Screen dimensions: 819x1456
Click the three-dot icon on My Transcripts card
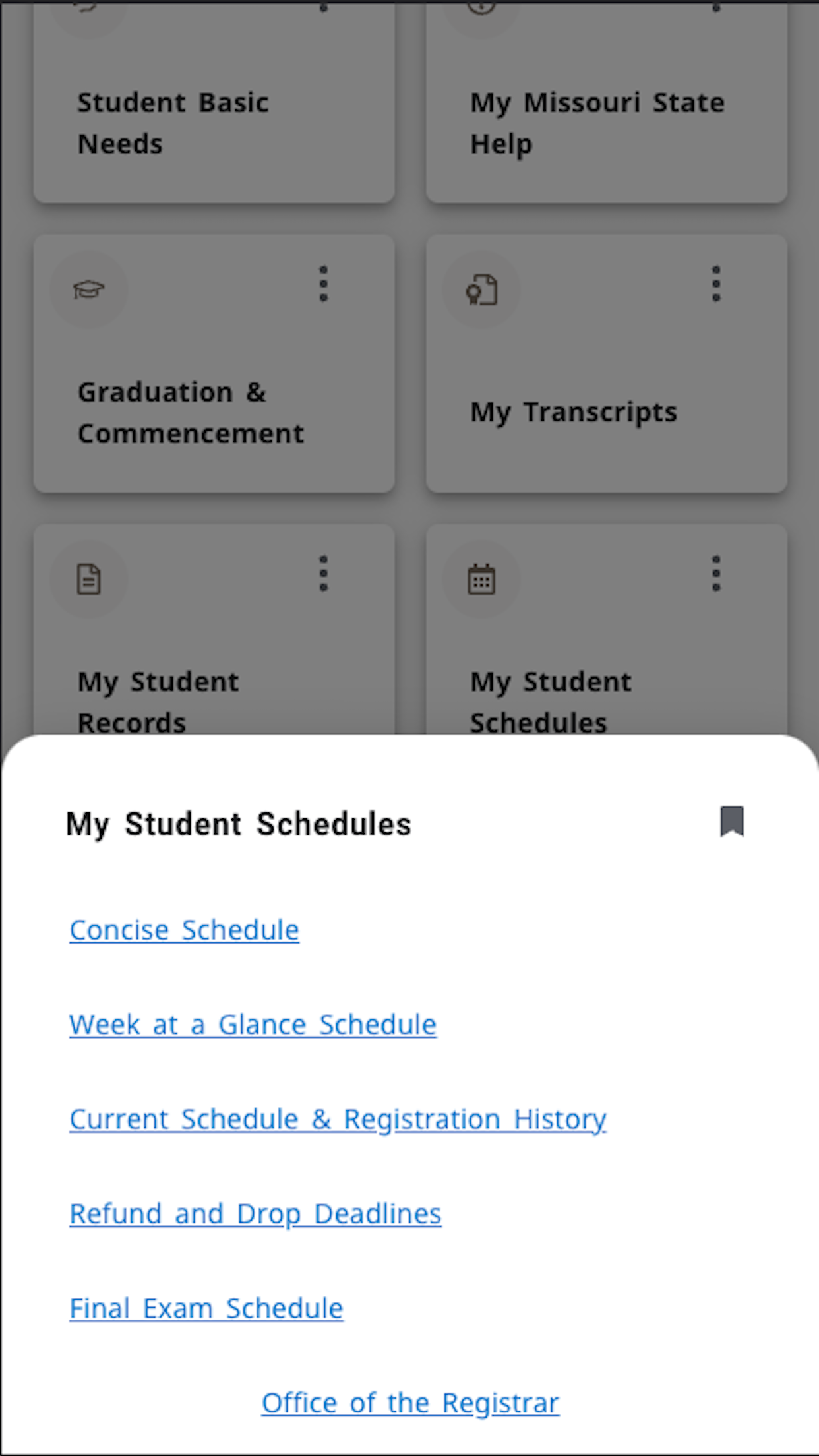pos(716,284)
